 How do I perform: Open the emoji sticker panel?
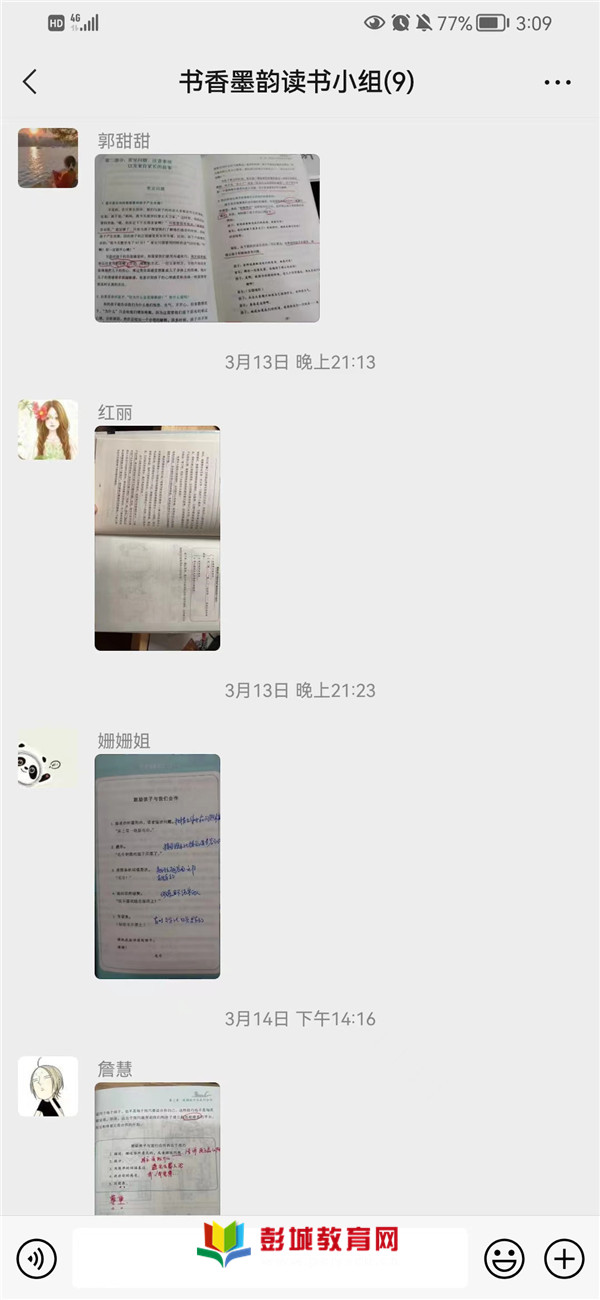point(504,1257)
